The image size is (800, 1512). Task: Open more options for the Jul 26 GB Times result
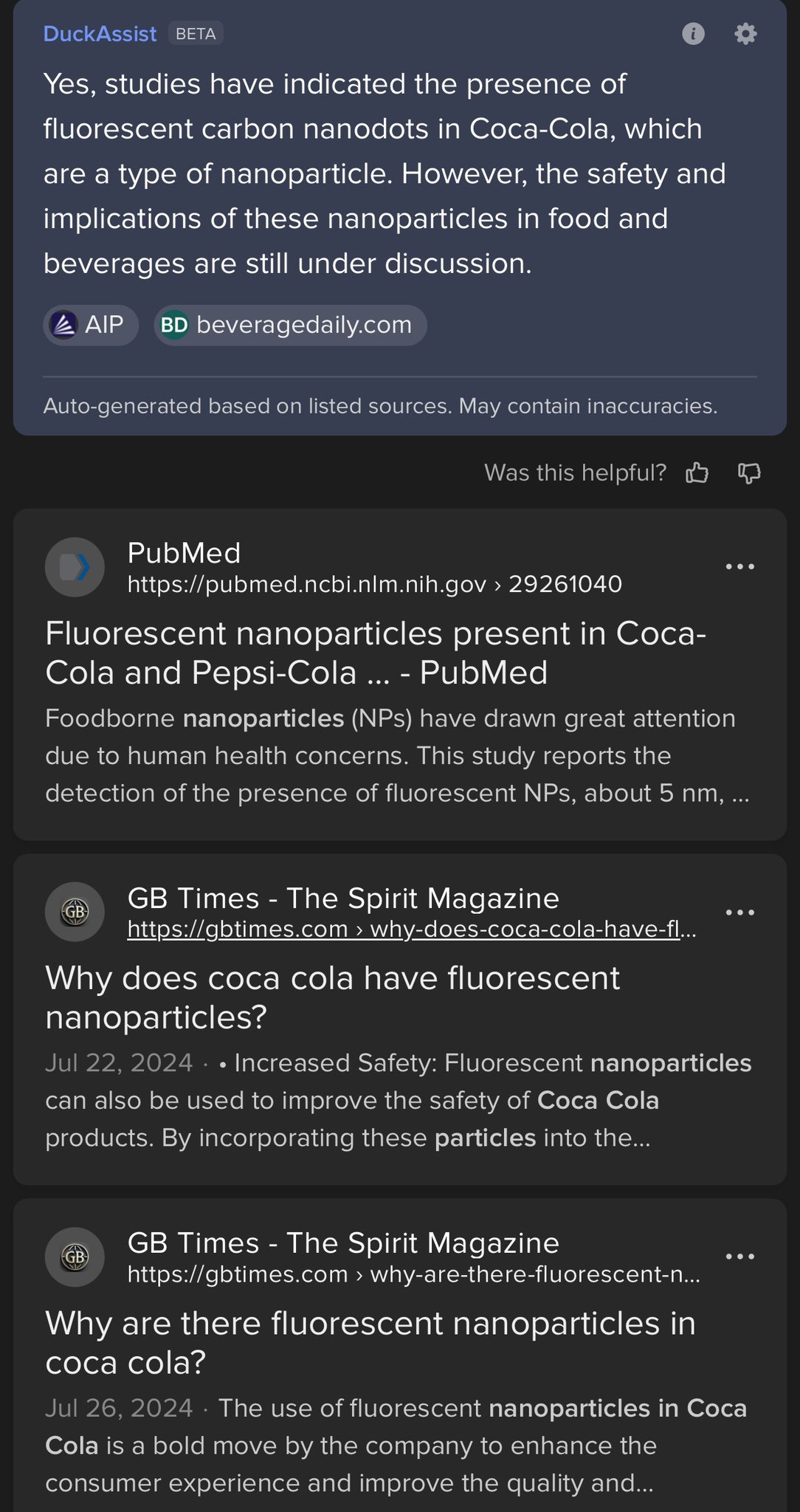click(x=739, y=1257)
